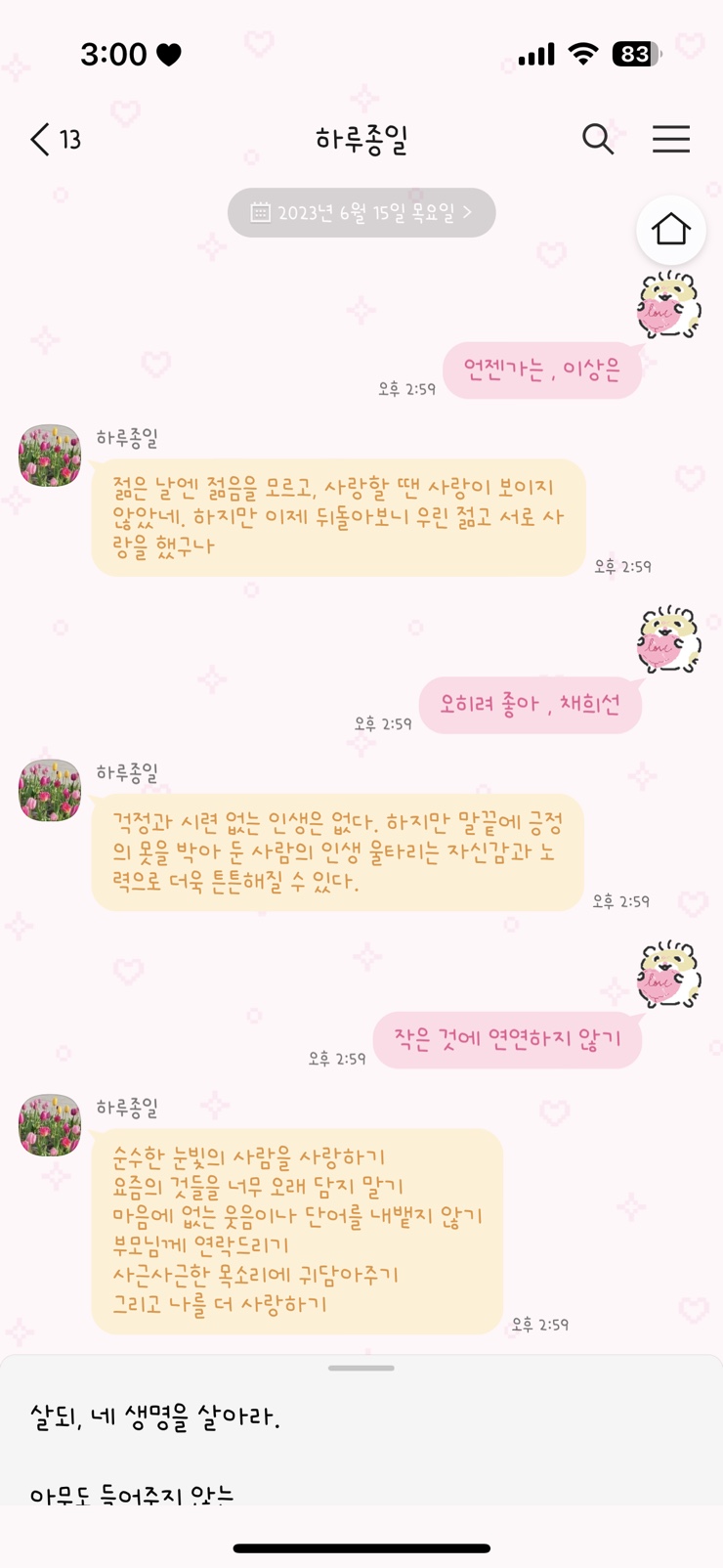Open 하루종일 tulip profile picture above 젊은 날엔 message
This screenshot has height=1568, width=723.
pos(50,456)
